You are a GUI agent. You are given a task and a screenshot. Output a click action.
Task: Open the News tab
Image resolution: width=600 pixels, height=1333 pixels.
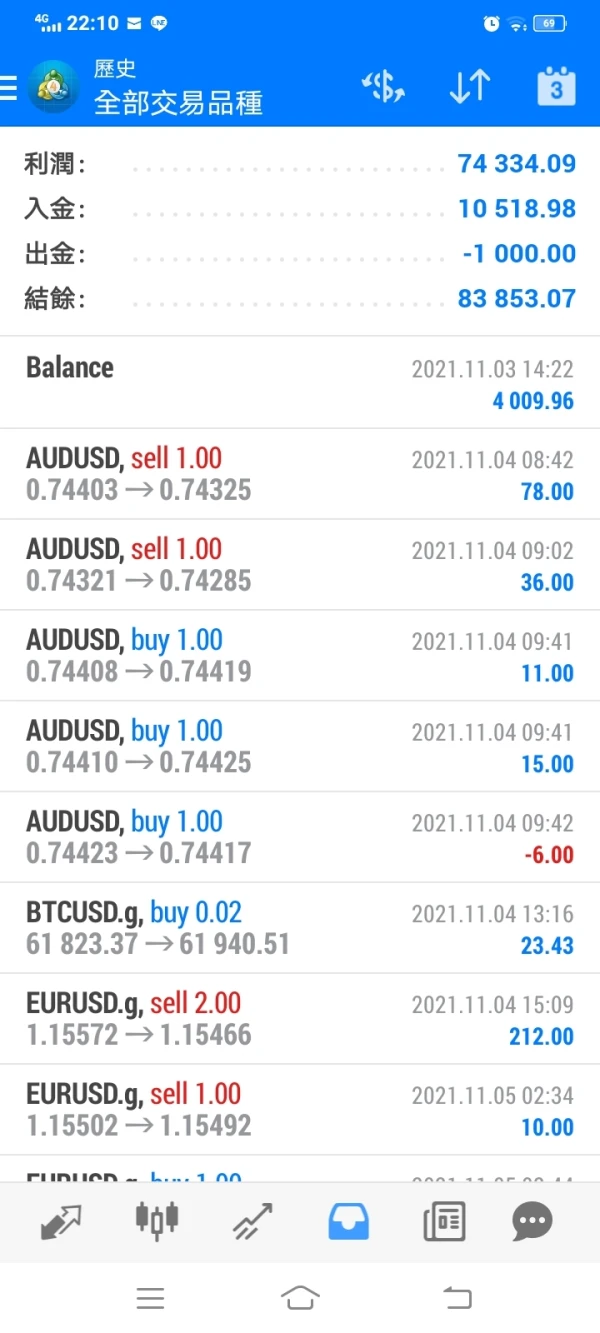(x=443, y=1221)
